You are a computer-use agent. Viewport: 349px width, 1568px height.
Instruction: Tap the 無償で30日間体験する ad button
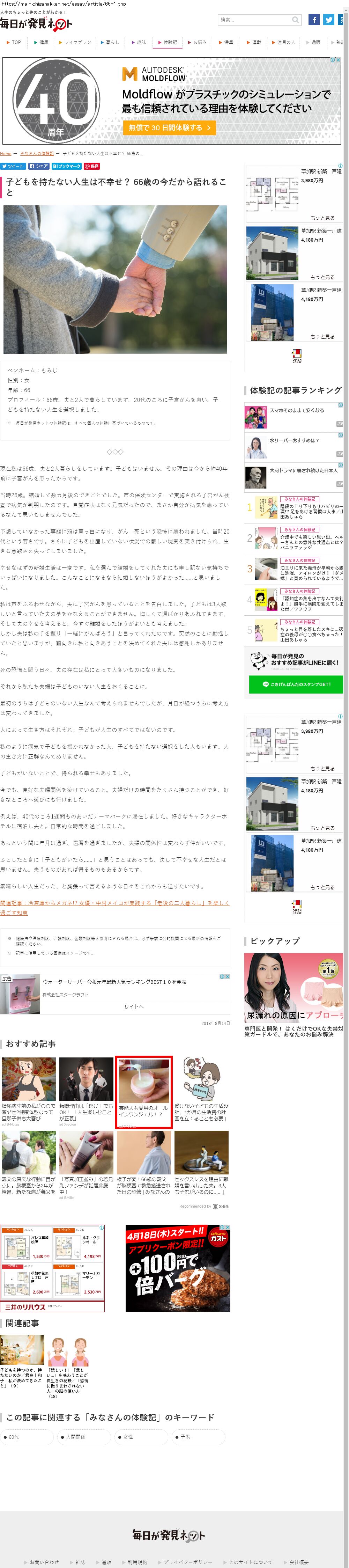[169, 128]
